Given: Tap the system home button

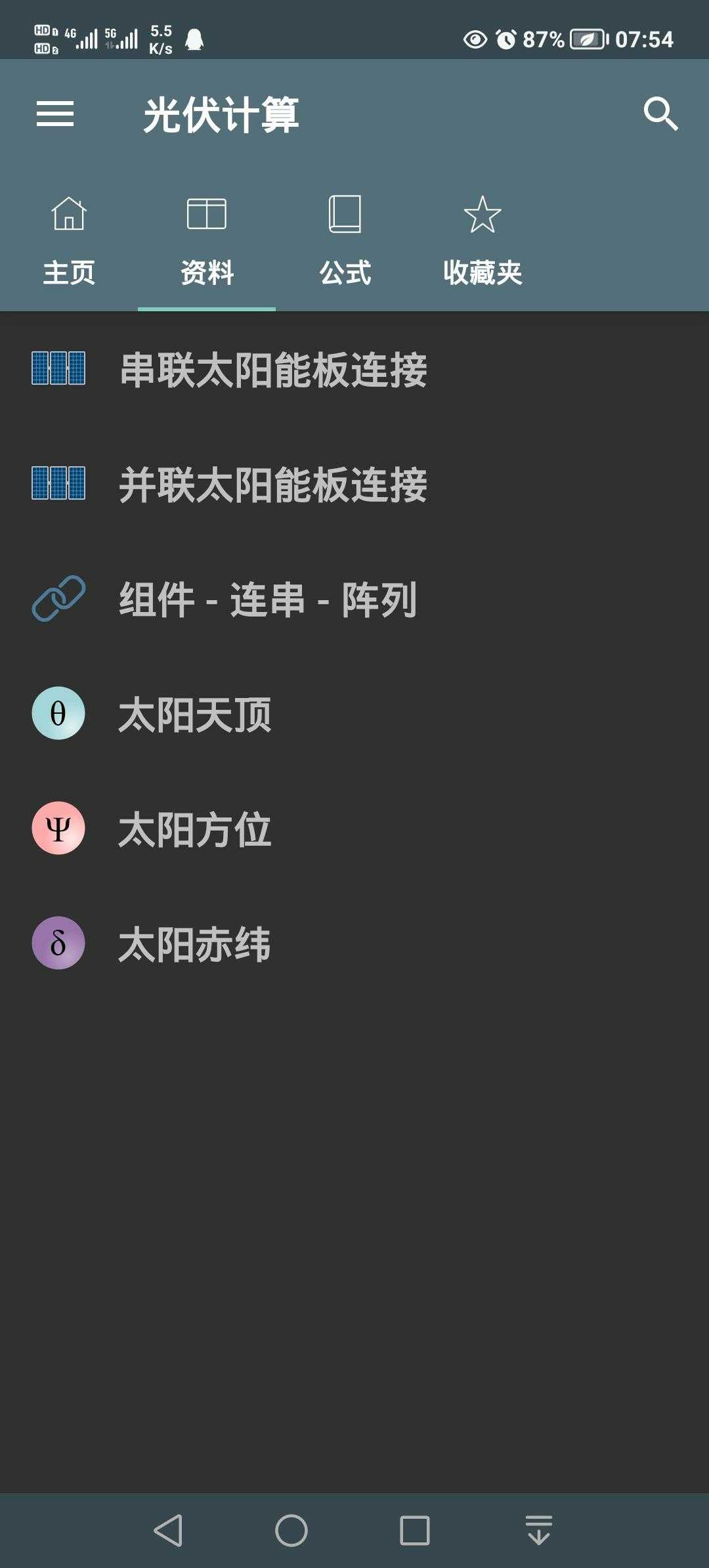Looking at the screenshot, I should pyautogui.click(x=291, y=1531).
